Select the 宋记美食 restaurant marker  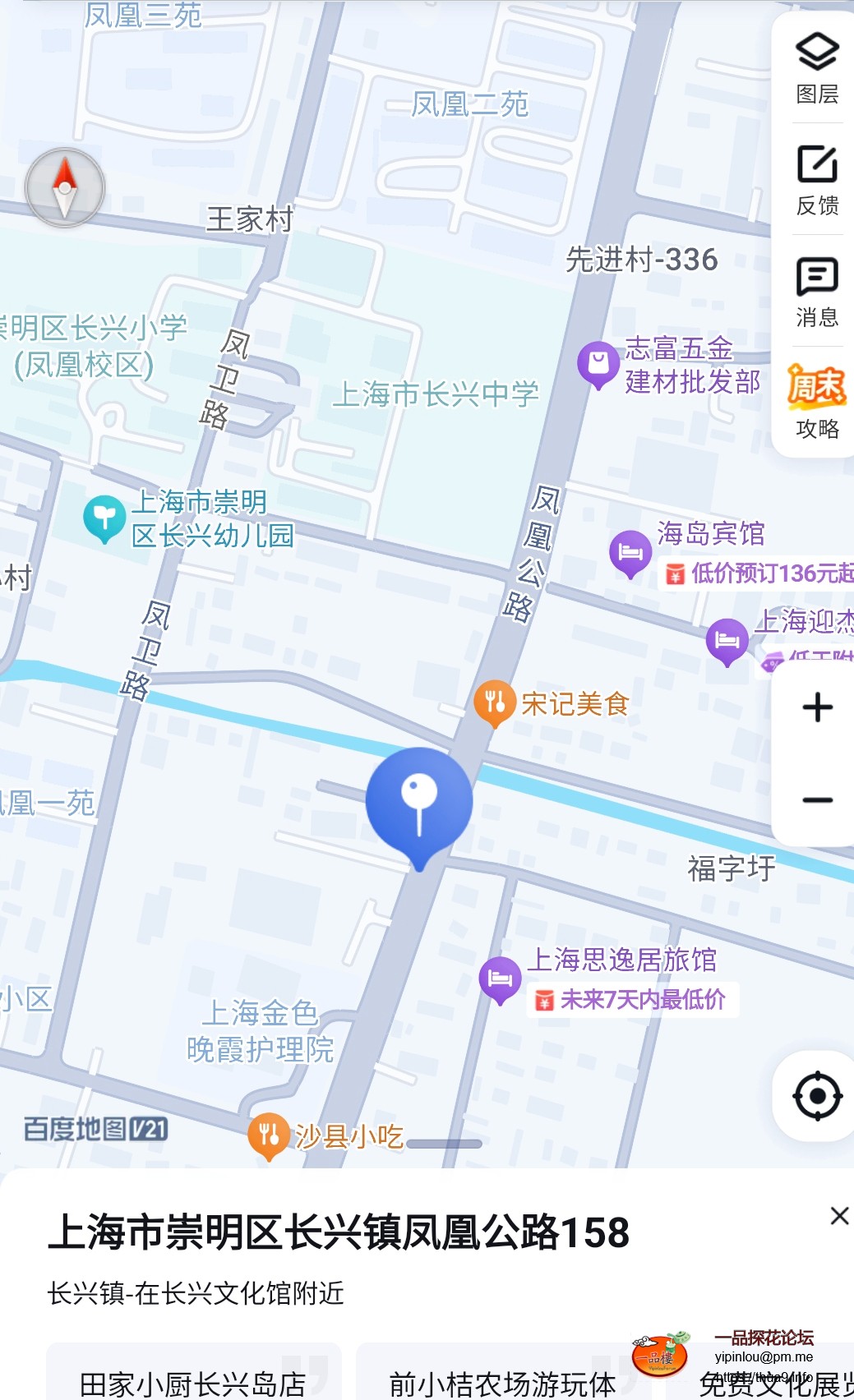[x=495, y=702]
